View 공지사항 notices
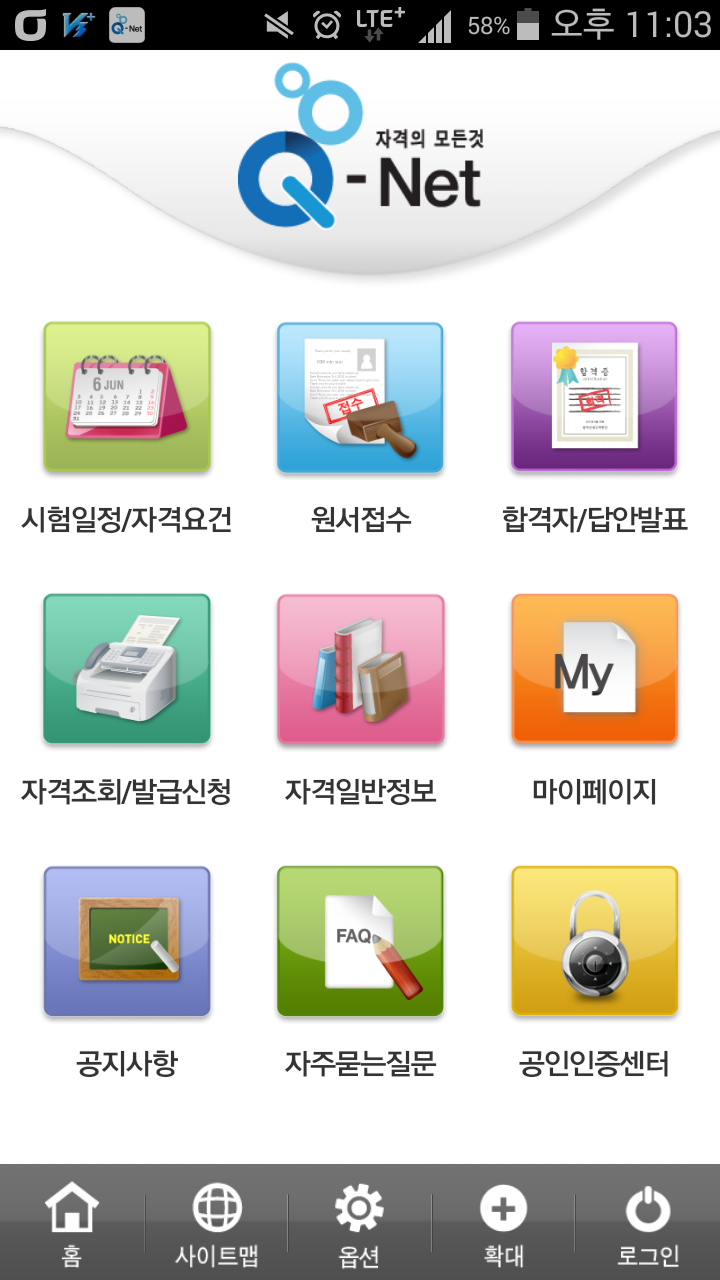Screen dimensions: 720x1280 [127, 941]
